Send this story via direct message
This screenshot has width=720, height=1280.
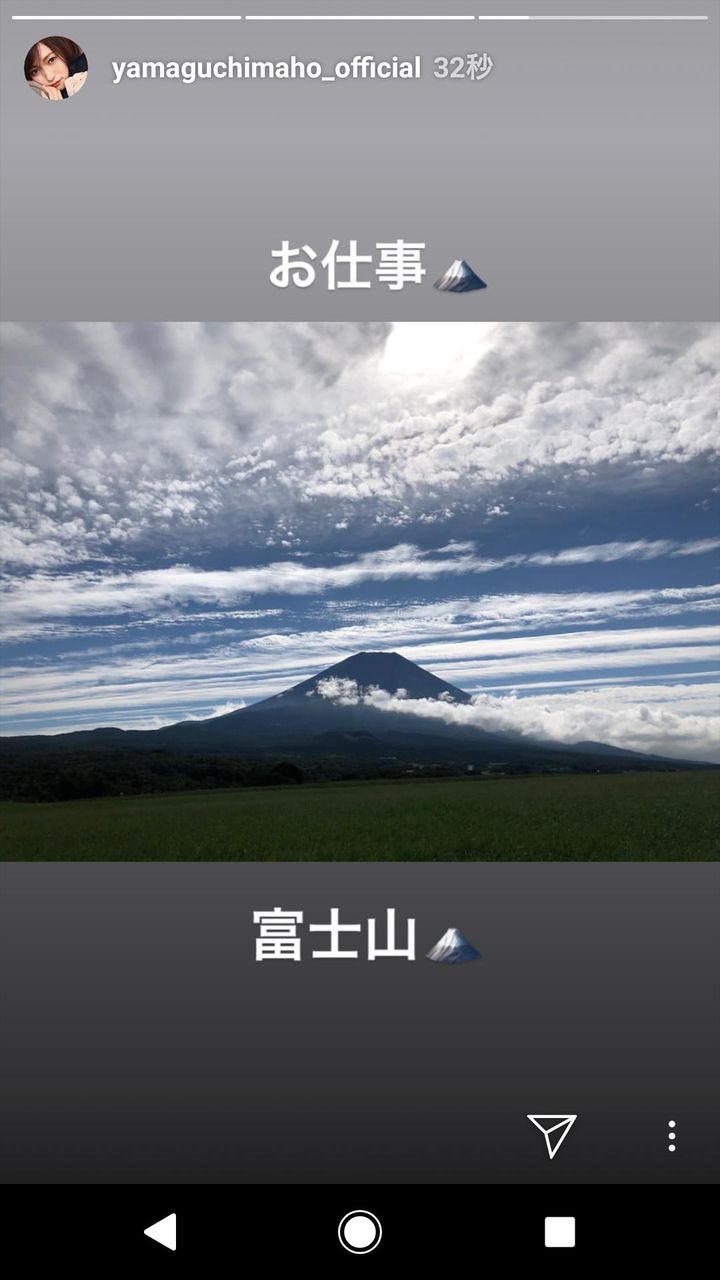pos(552,1135)
